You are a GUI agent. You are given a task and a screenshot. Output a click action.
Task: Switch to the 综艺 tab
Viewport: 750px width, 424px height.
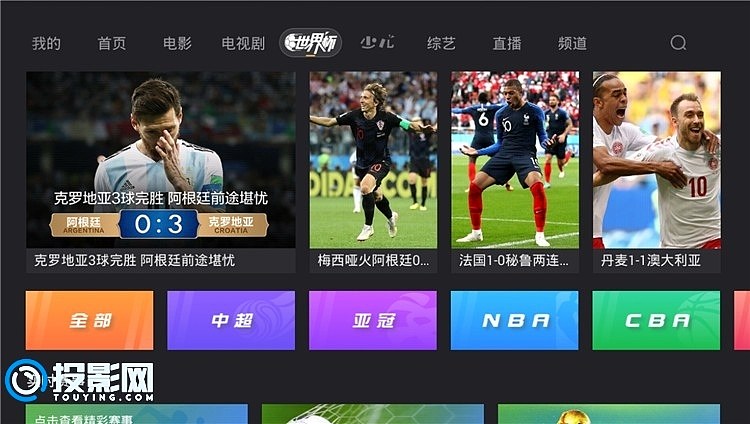point(441,43)
